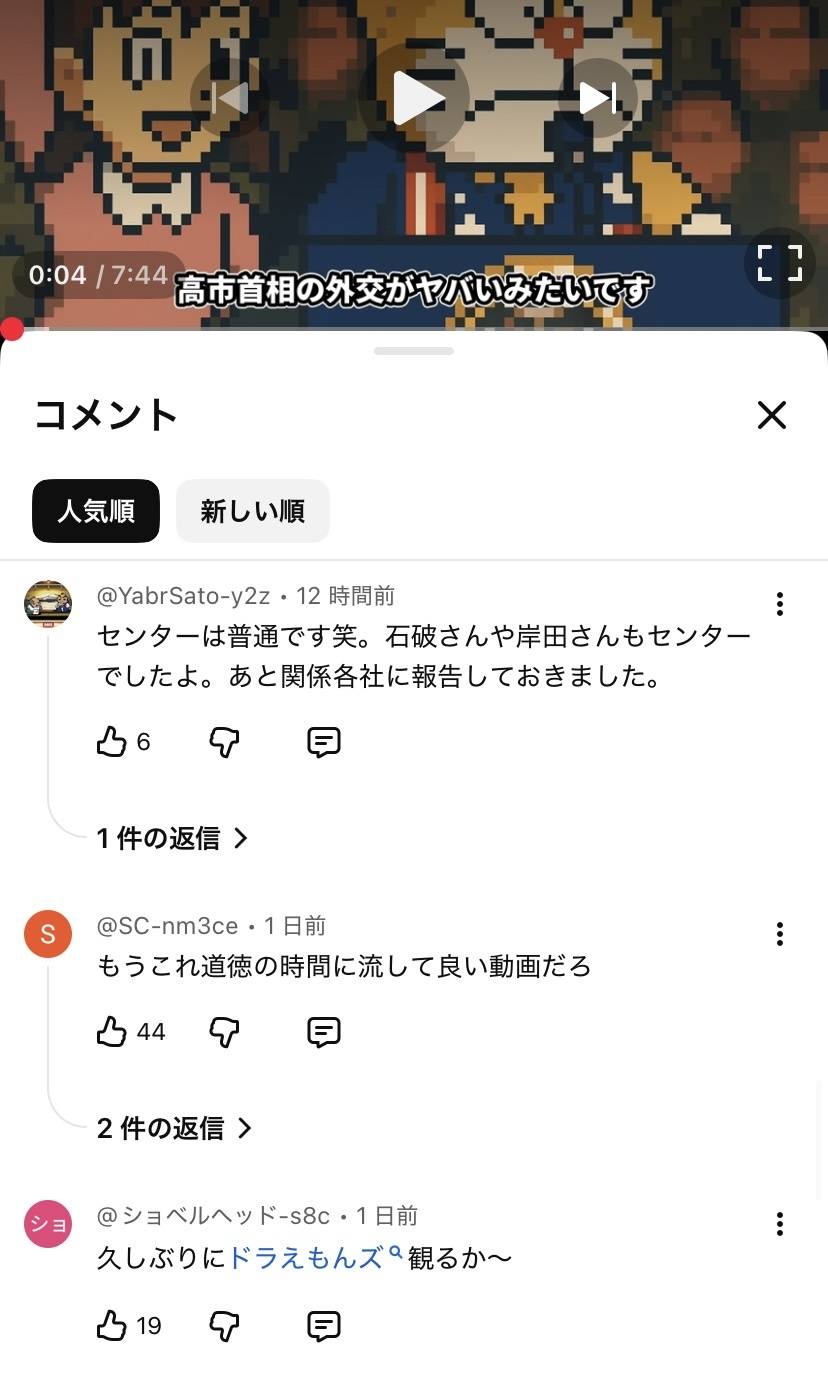Screen dimensions: 828x1379
Task: Close the comments panel
Action: (x=771, y=415)
